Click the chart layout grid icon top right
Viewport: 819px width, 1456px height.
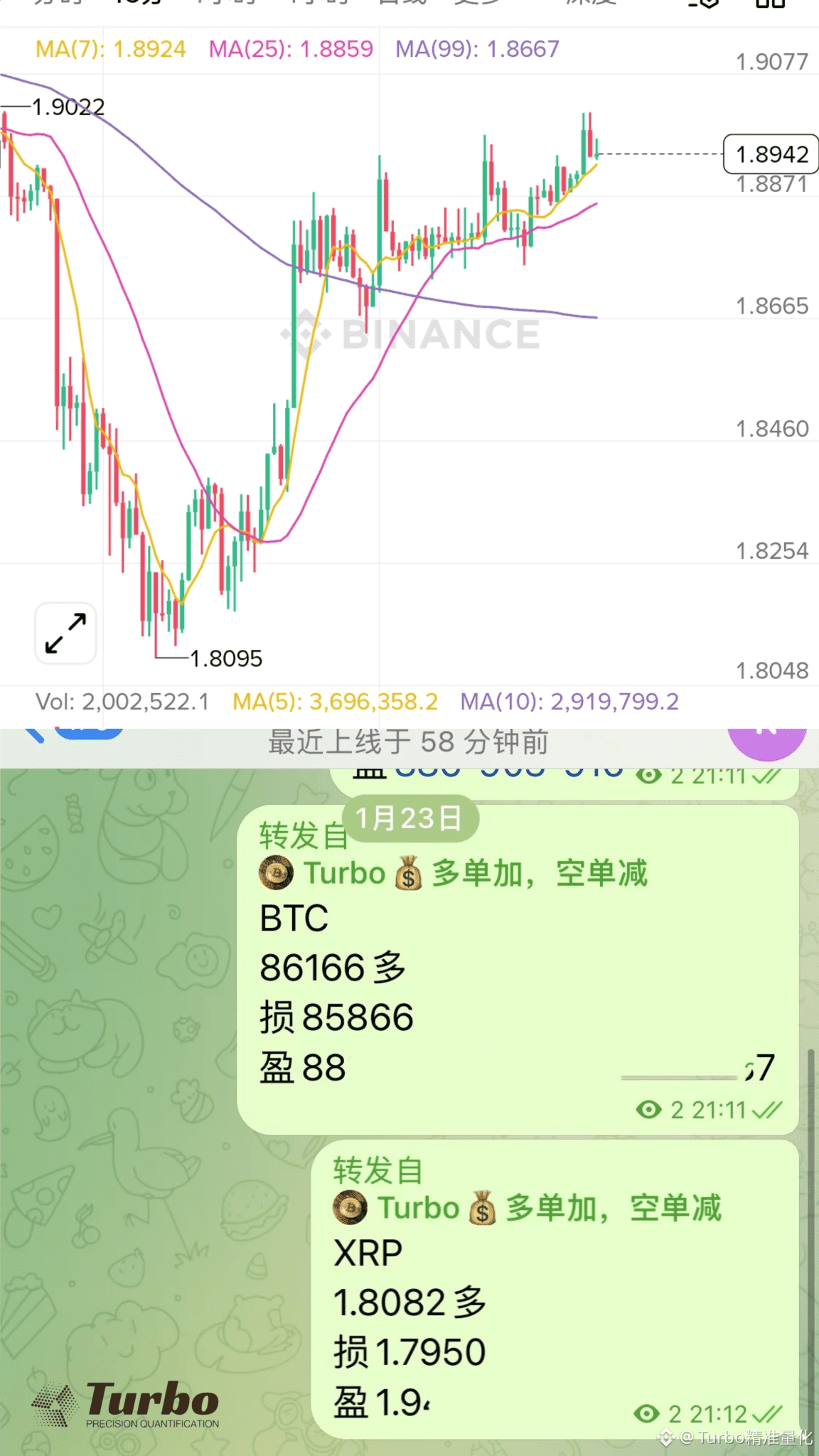point(769,6)
